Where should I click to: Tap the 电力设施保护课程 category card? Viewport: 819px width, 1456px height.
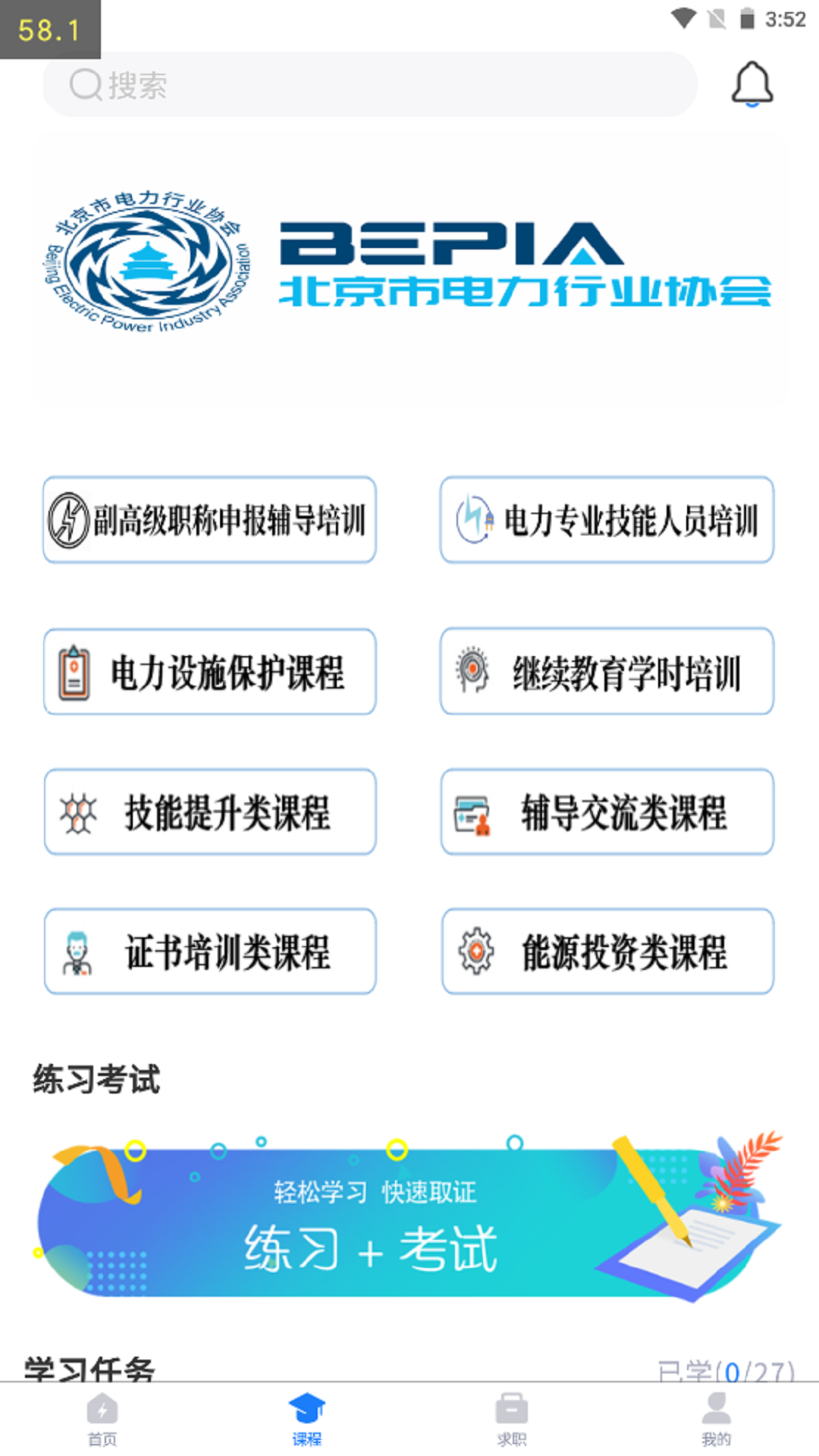210,672
